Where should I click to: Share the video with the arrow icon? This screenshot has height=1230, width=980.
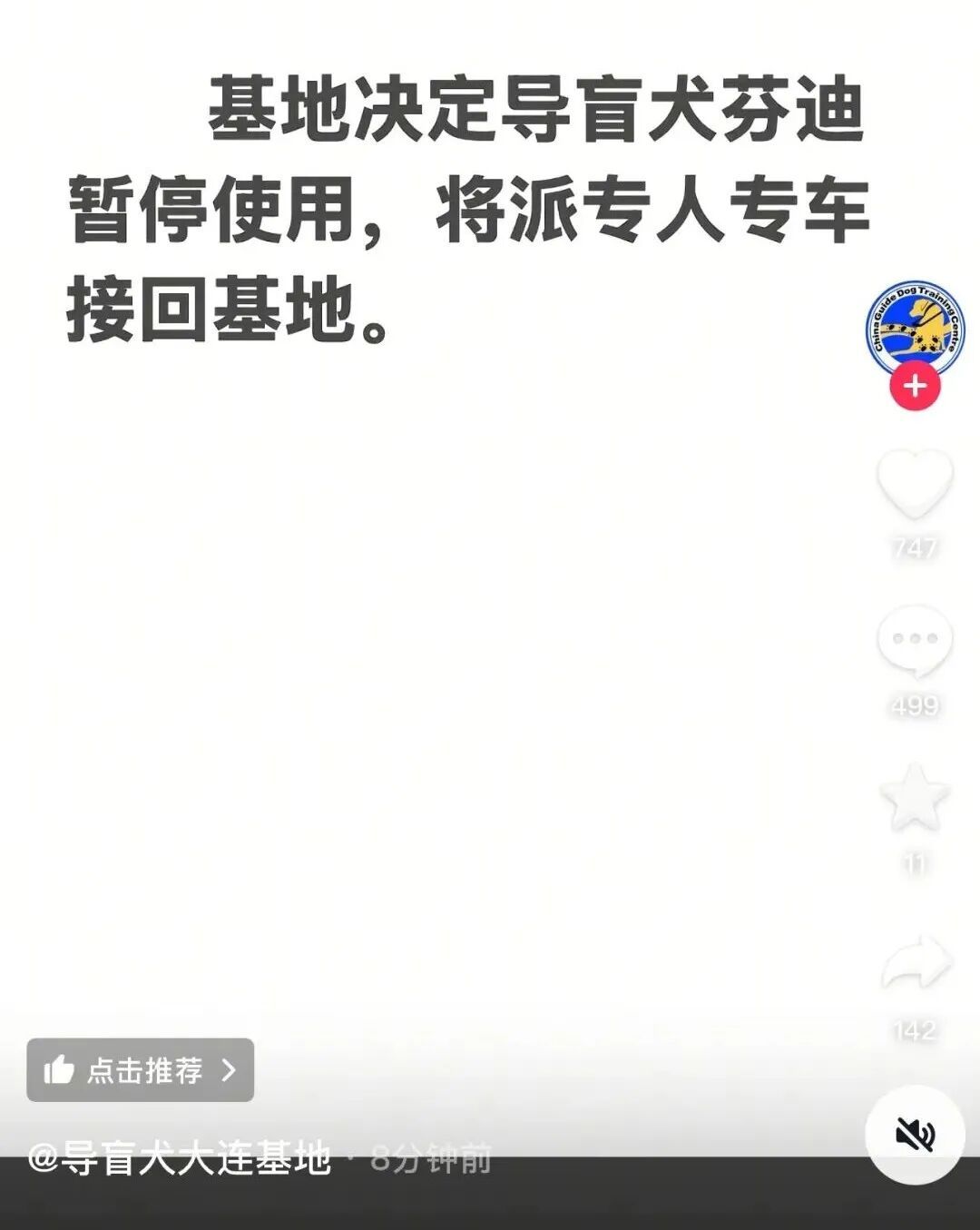[x=916, y=963]
